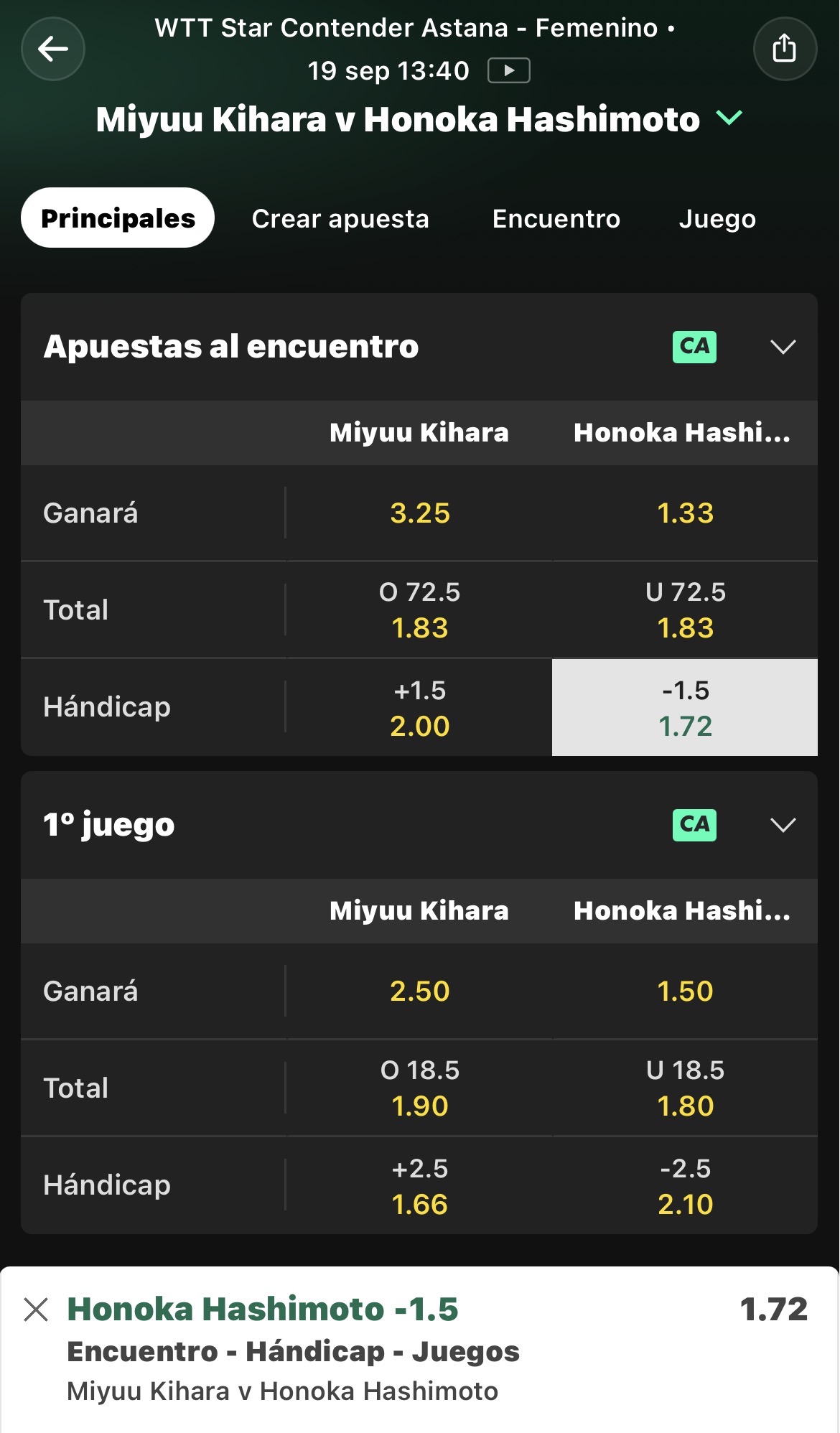Viewport: 840px width, 1433px height.
Task: Share this match
Action: coord(785,49)
